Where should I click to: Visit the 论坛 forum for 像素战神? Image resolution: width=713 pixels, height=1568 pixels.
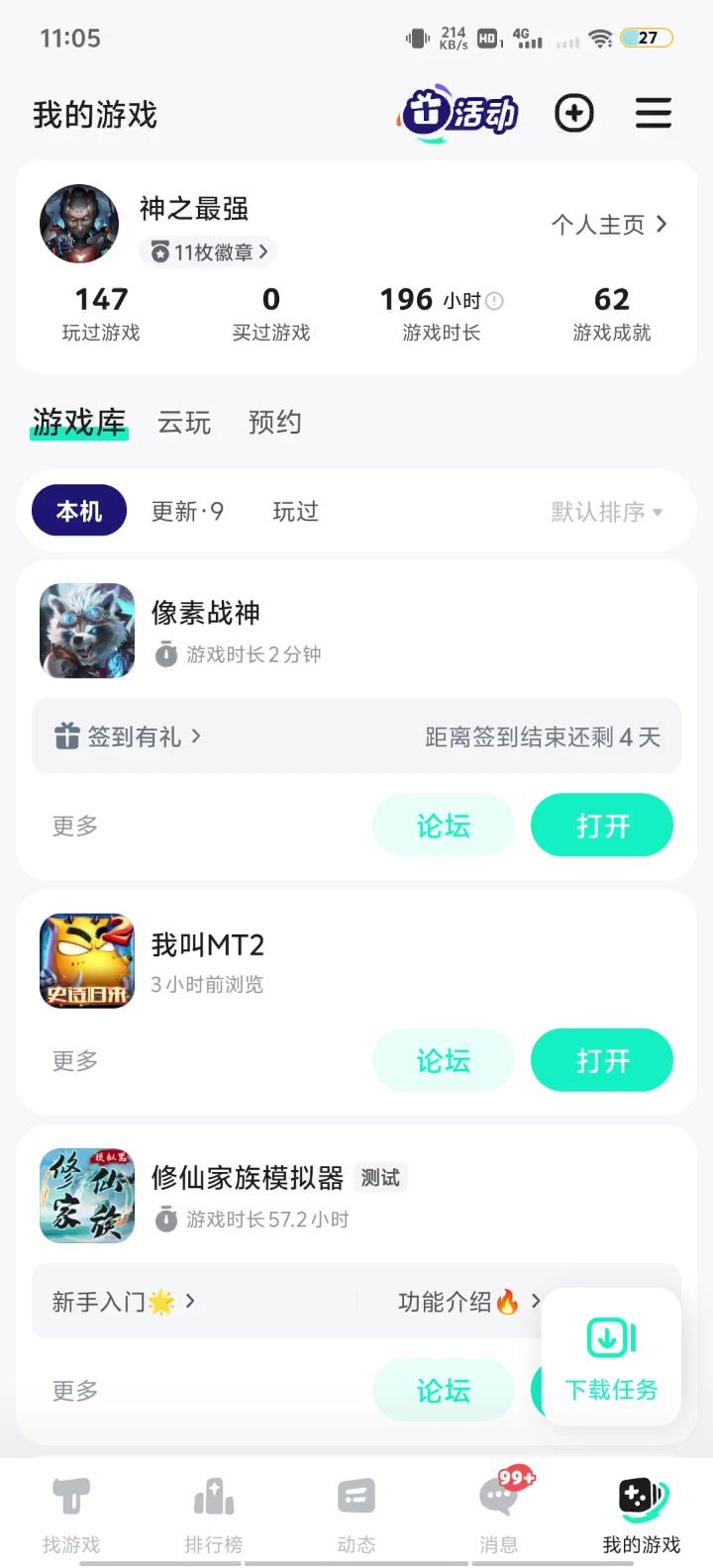(443, 826)
